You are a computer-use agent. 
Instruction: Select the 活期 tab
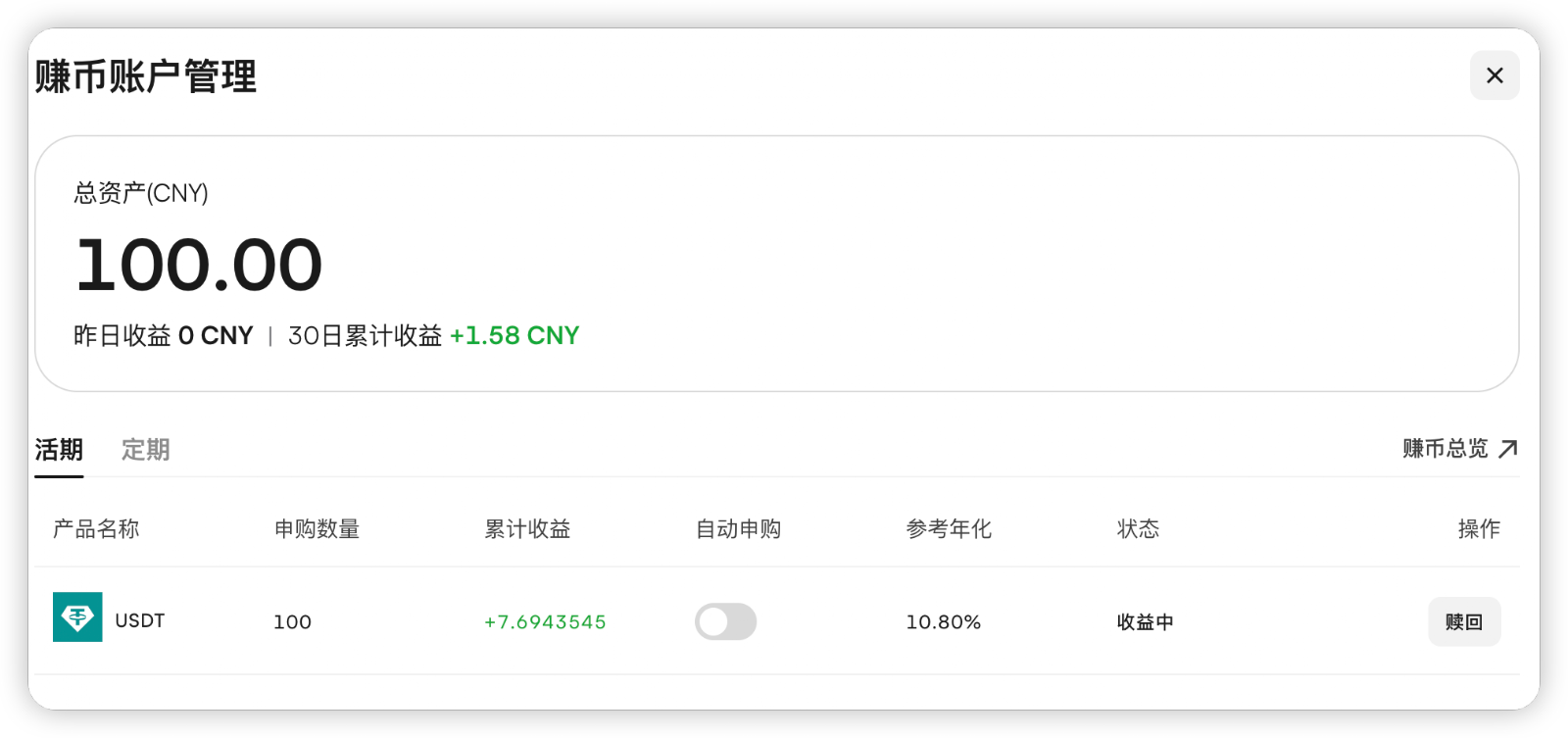pos(59,450)
